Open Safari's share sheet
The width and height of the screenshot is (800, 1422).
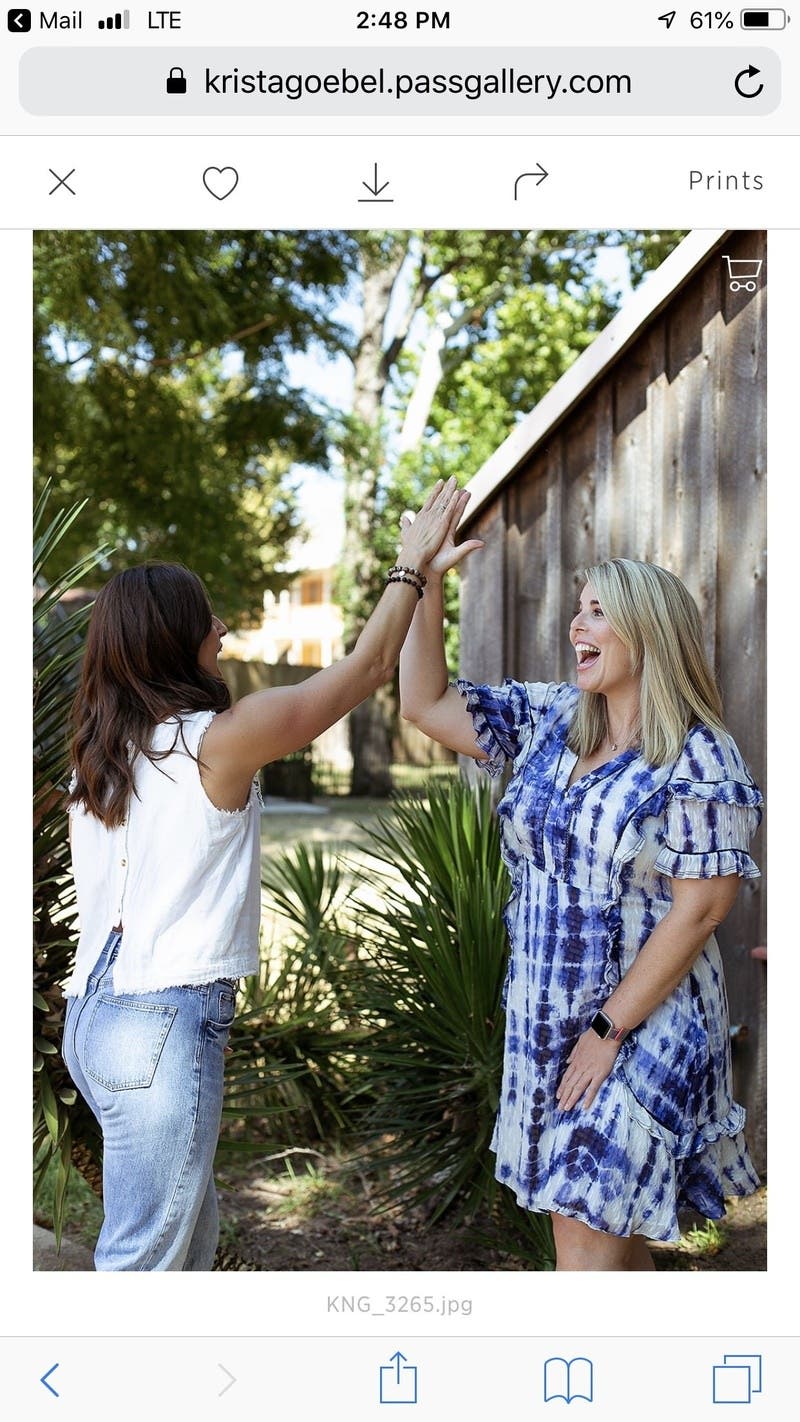(x=398, y=1378)
